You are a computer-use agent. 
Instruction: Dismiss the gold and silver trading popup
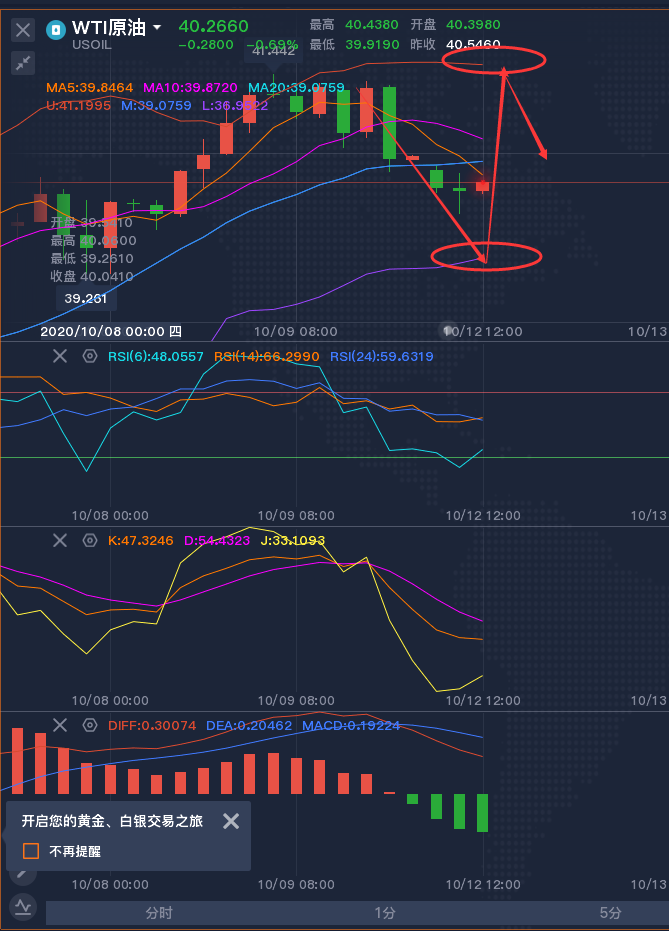231,821
